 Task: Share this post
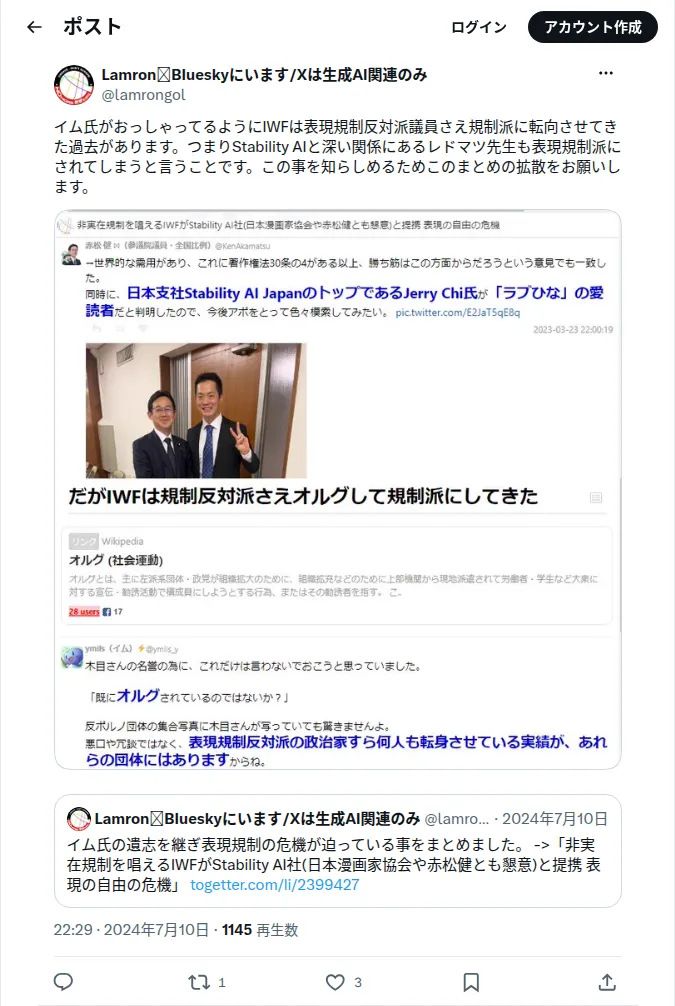click(607, 982)
